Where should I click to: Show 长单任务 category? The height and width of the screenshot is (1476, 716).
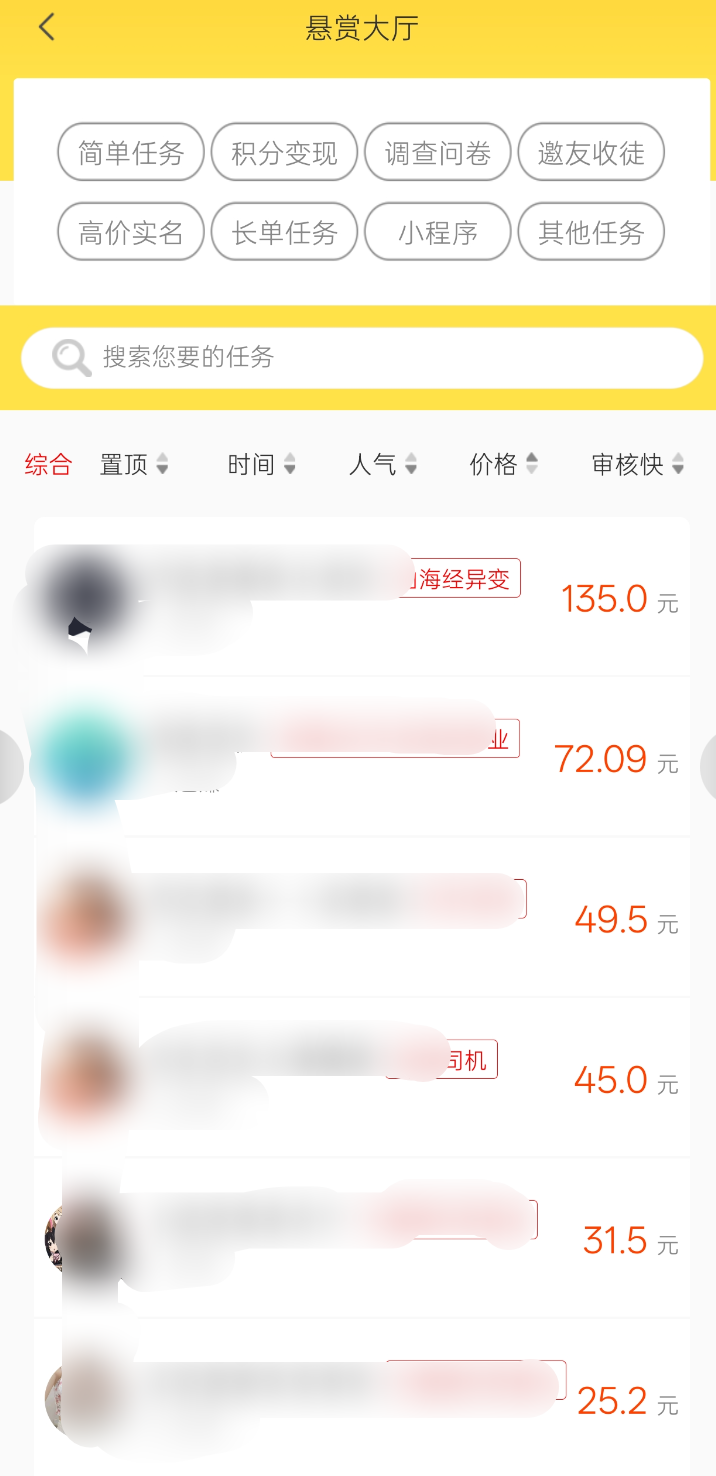(284, 233)
